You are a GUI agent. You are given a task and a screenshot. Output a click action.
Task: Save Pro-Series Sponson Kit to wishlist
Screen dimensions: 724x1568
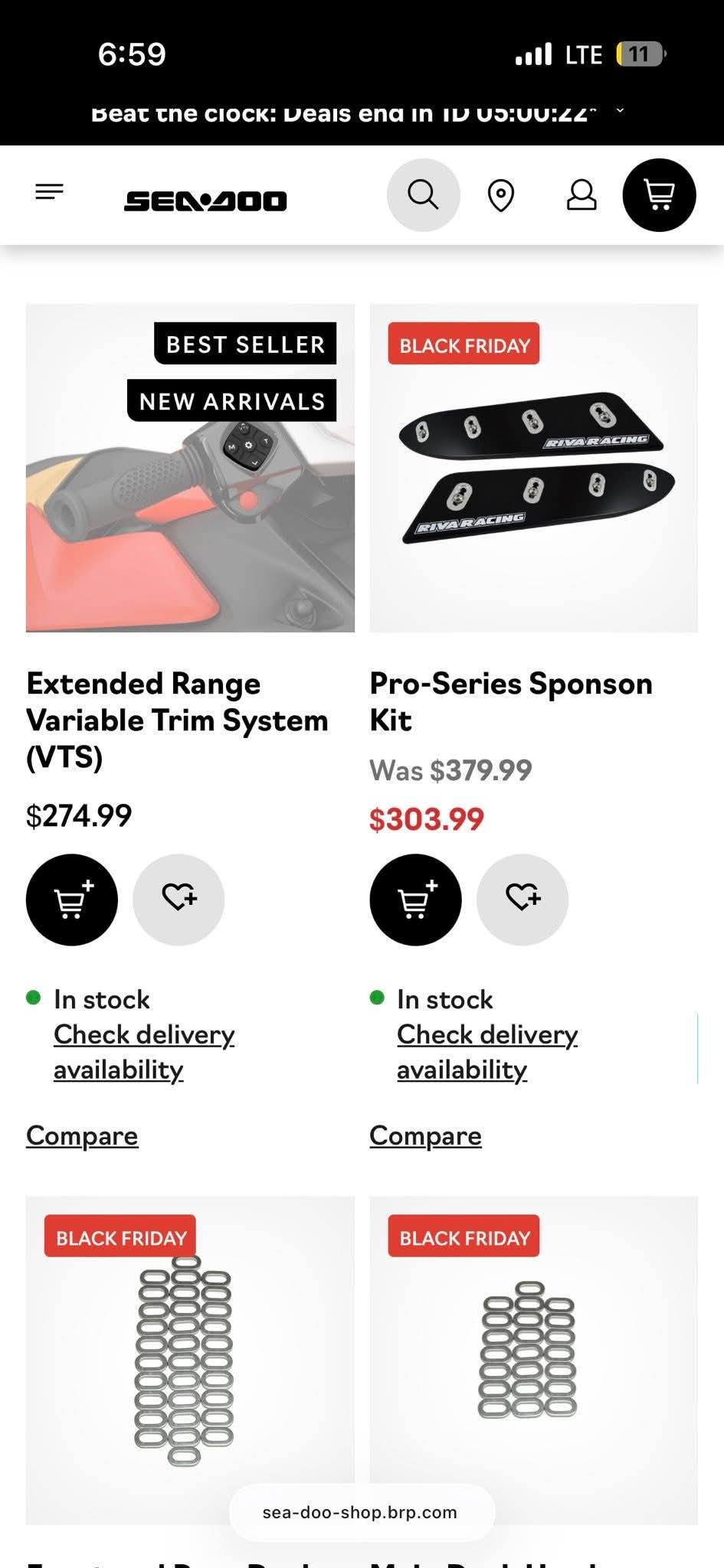pos(523,900)
